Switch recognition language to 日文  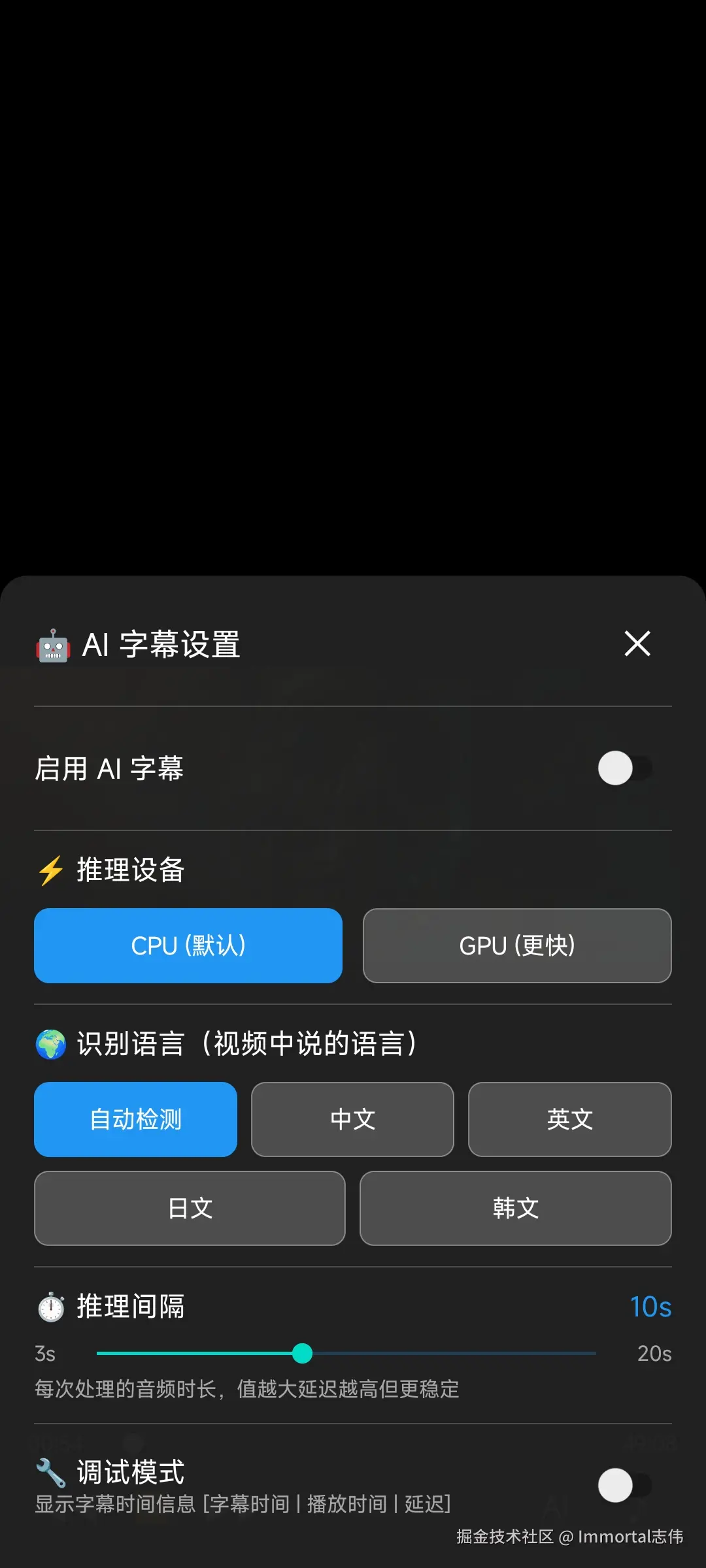coord(190,1208)
